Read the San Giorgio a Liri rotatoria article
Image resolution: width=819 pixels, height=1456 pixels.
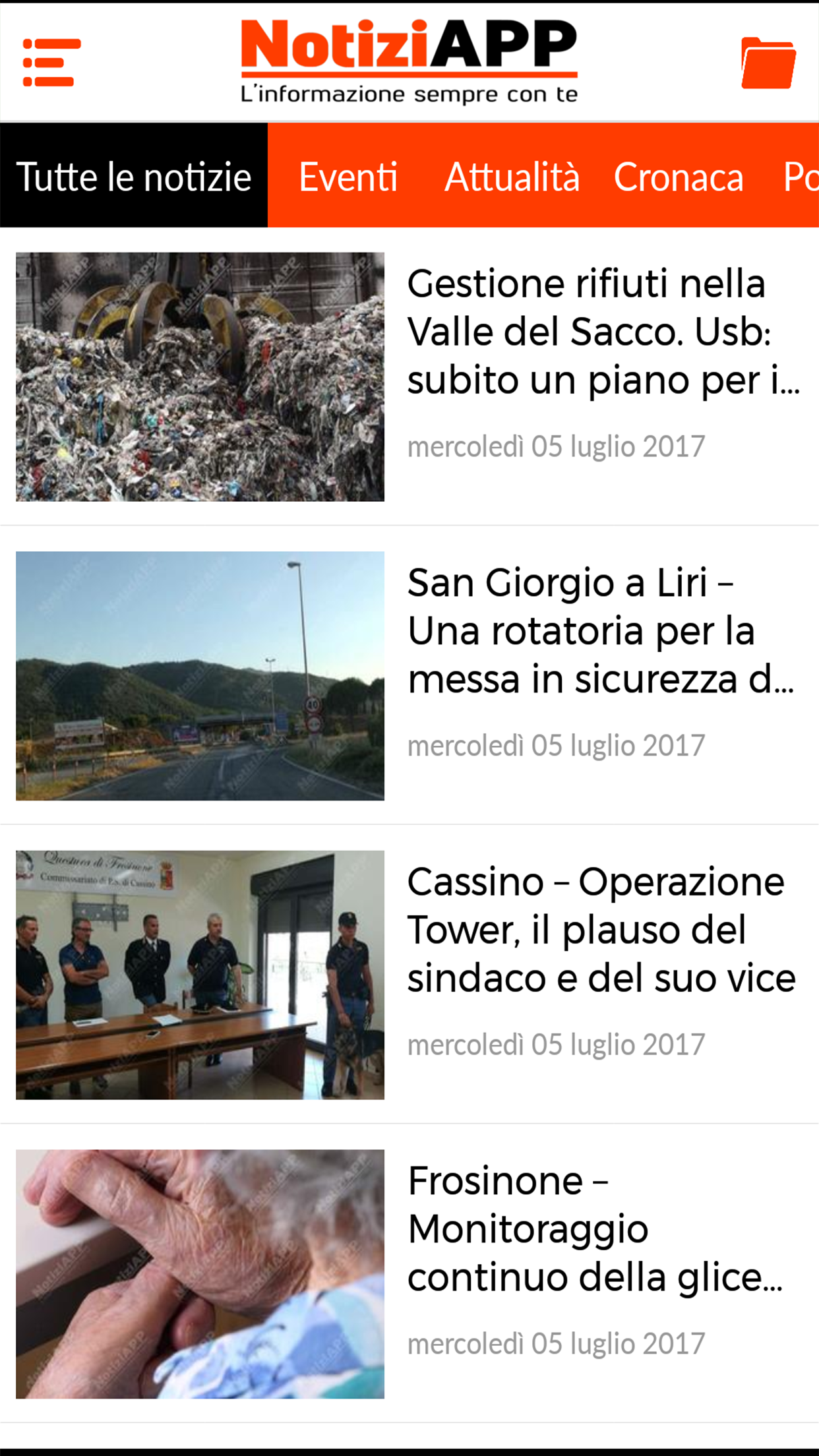pyautogui.click(x=600, y=631)
